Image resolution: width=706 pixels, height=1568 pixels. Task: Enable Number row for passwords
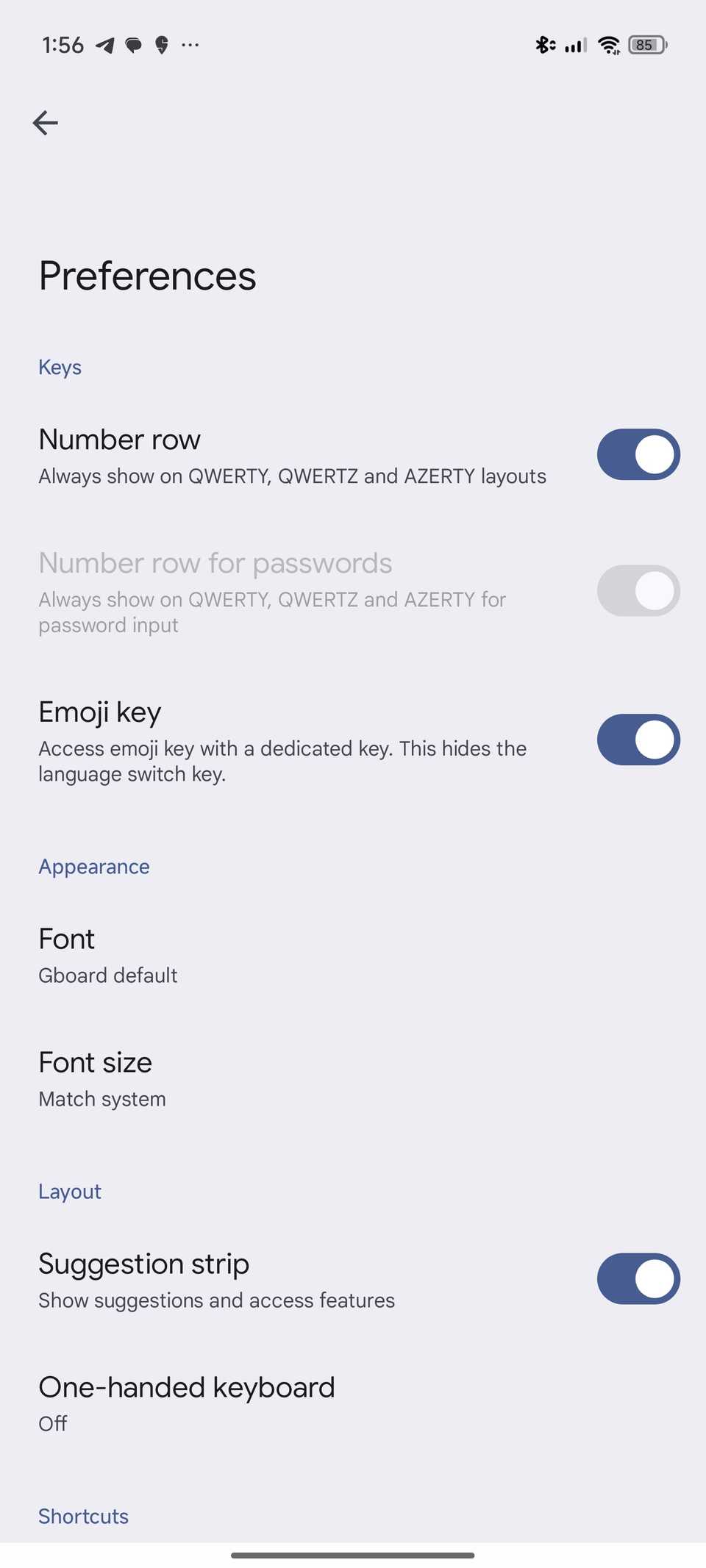(638, 590)
